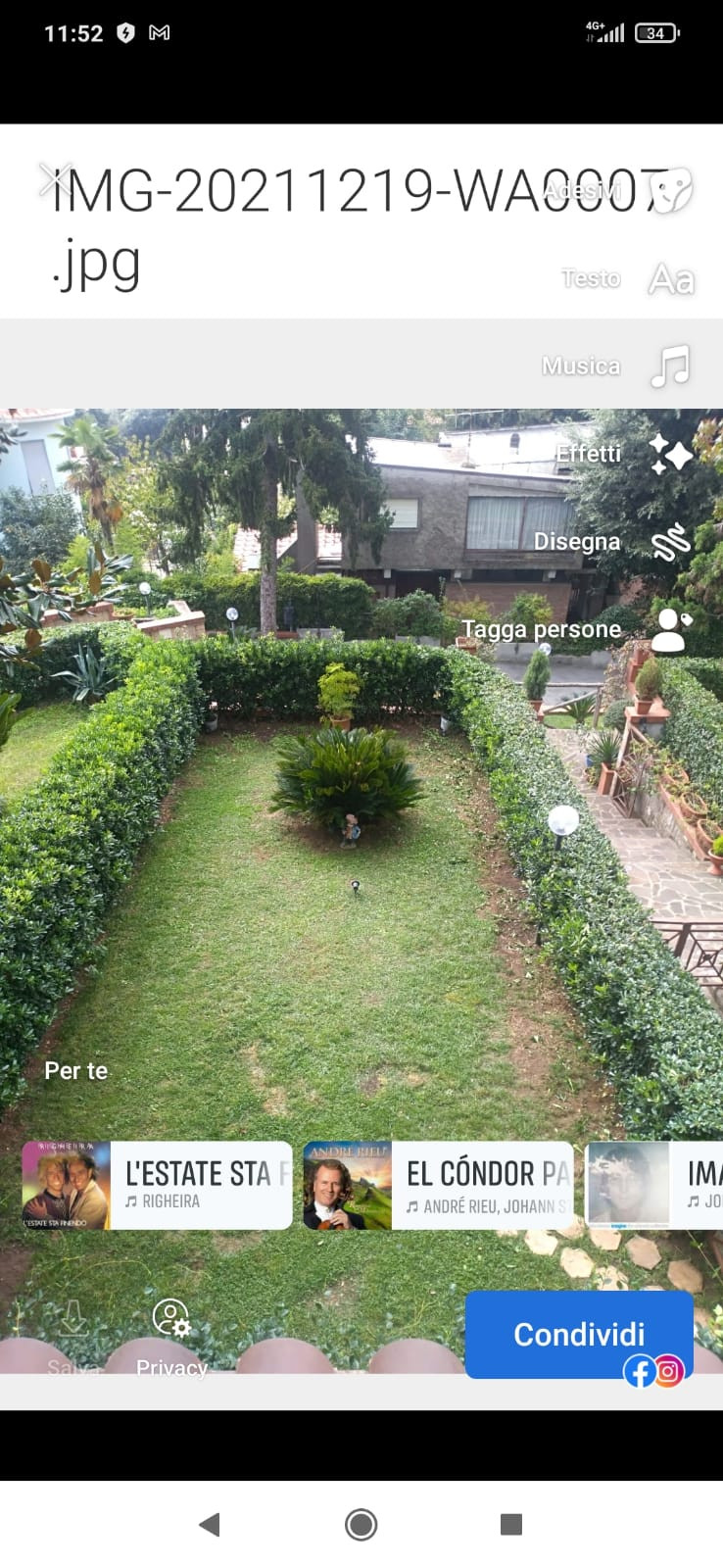Pick El Cóndor Pasa by André Rieu
Viewport: 723px width, 1568px height.
coord(438,1185)
